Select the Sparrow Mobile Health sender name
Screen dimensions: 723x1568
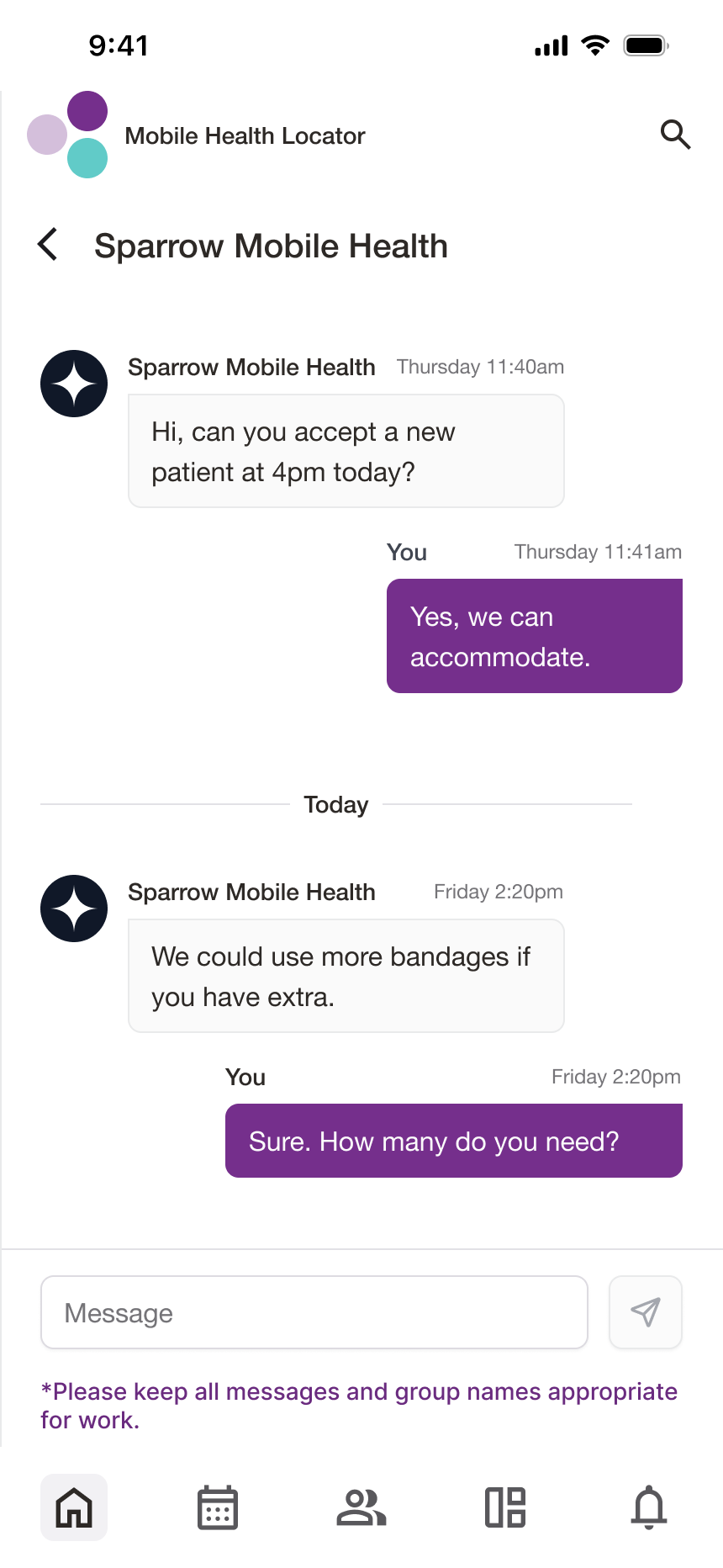[x=251, y=367]
